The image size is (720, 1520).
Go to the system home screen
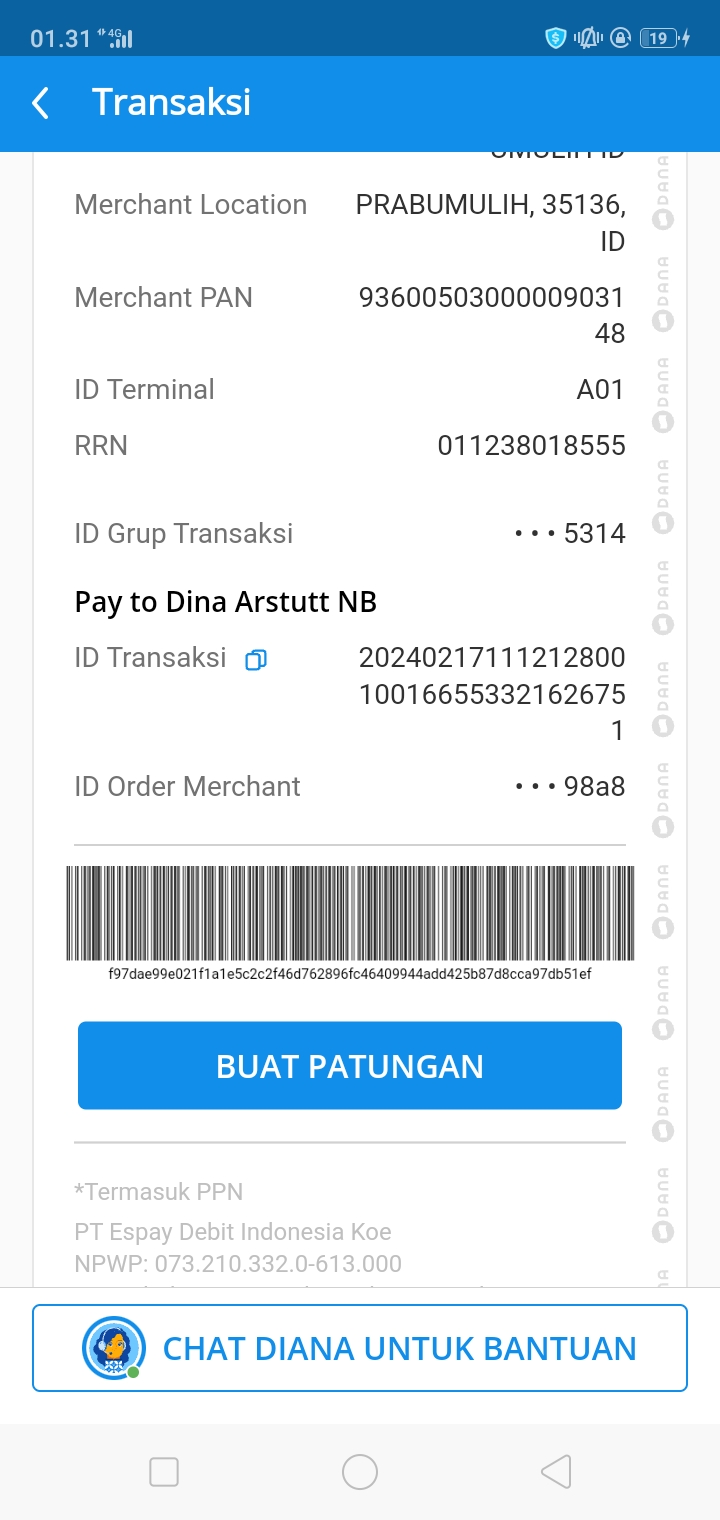(x=360, y=1472)
